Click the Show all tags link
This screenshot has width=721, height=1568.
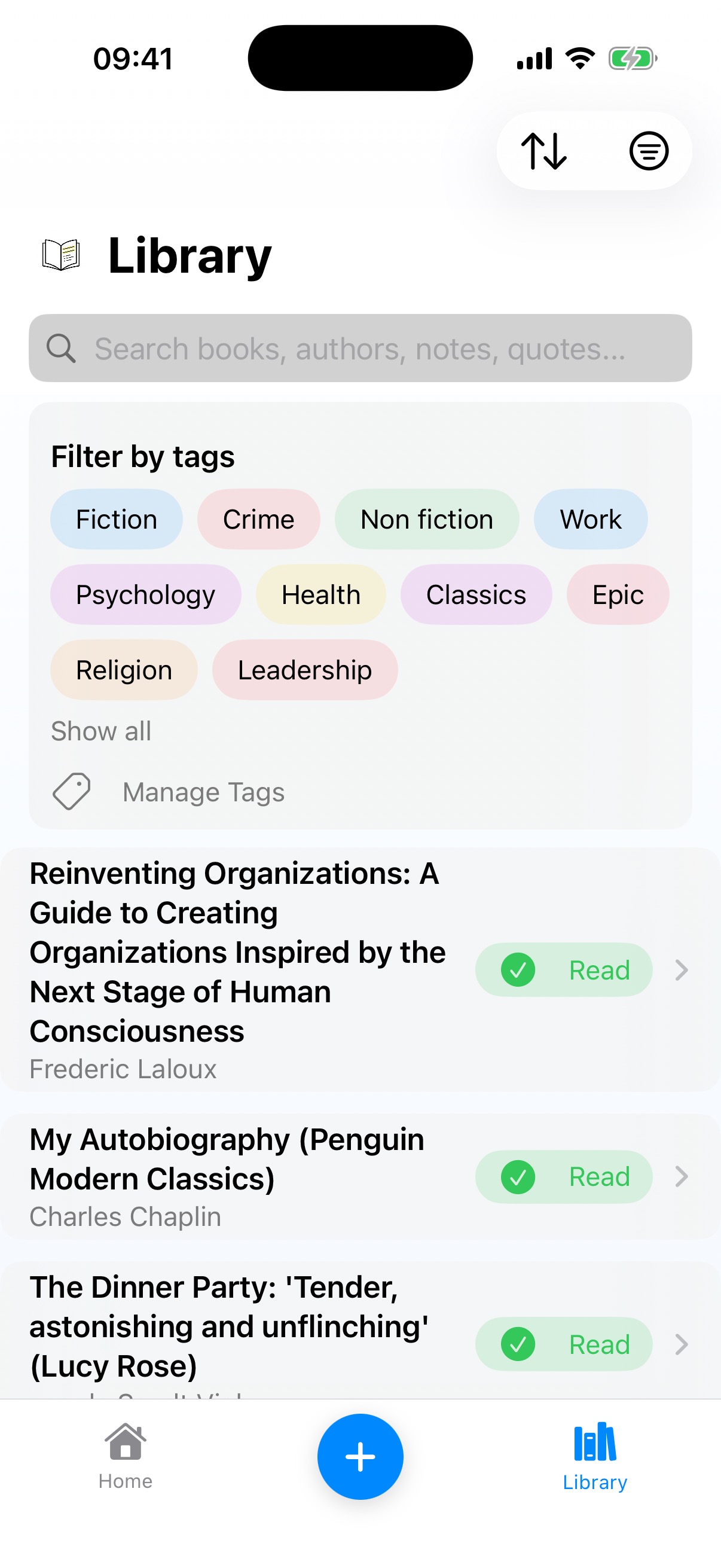tap(101, 730)
